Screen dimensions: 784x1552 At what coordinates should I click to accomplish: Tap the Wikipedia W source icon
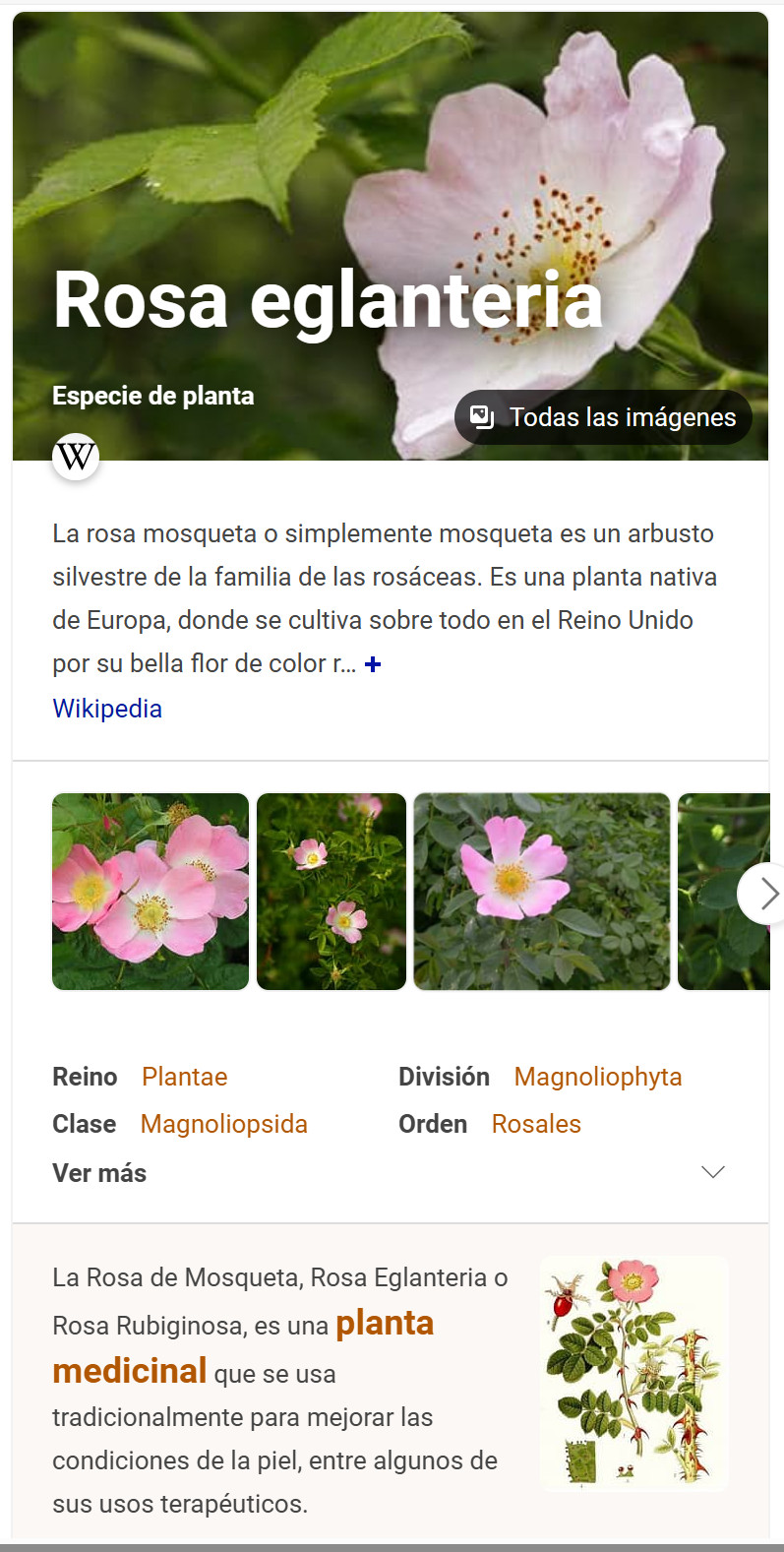pyautogui.click(x=76, y=457)
